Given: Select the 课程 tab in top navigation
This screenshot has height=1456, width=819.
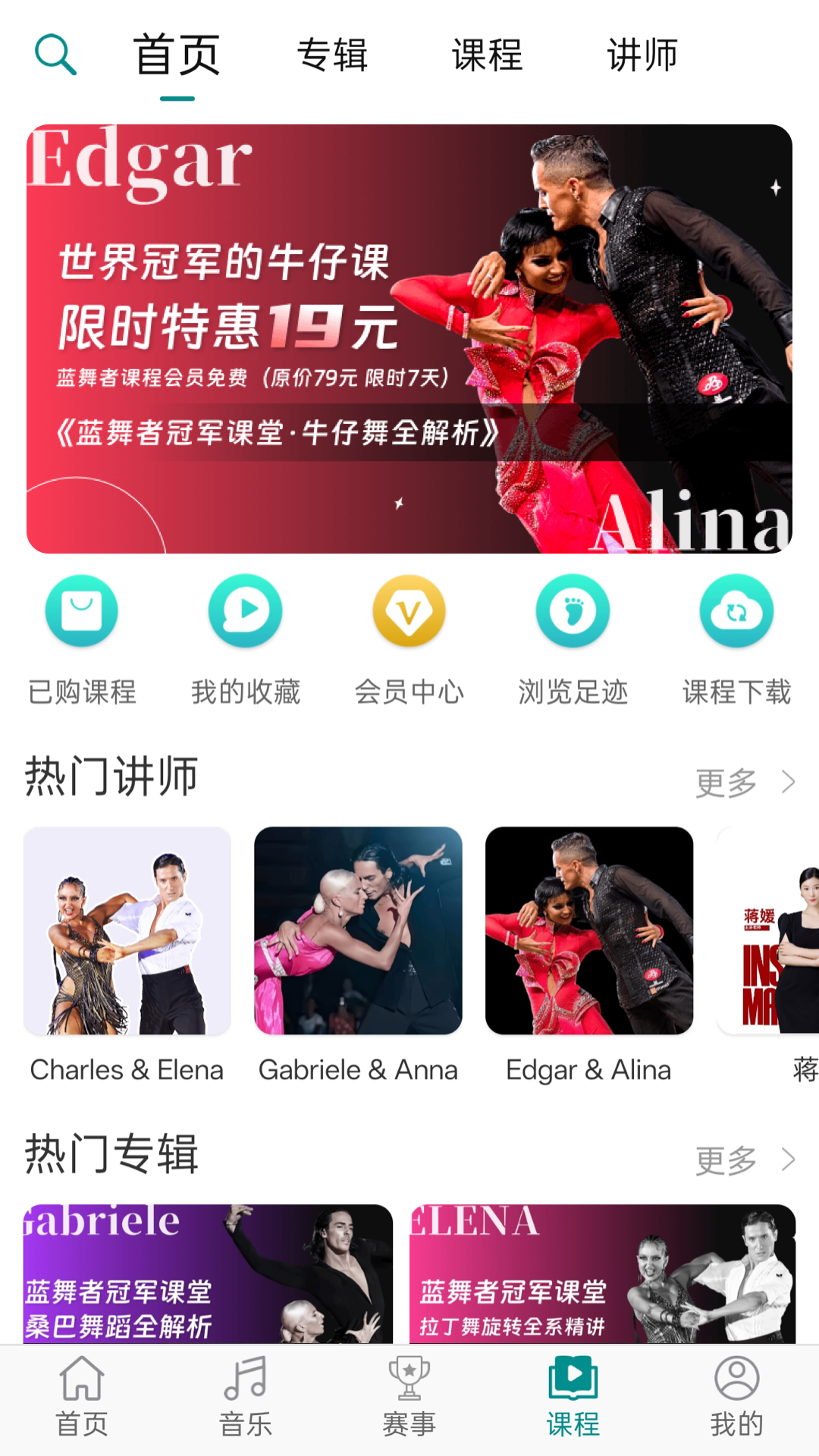Looking at the screenshot, I should (x=487, y=55).
